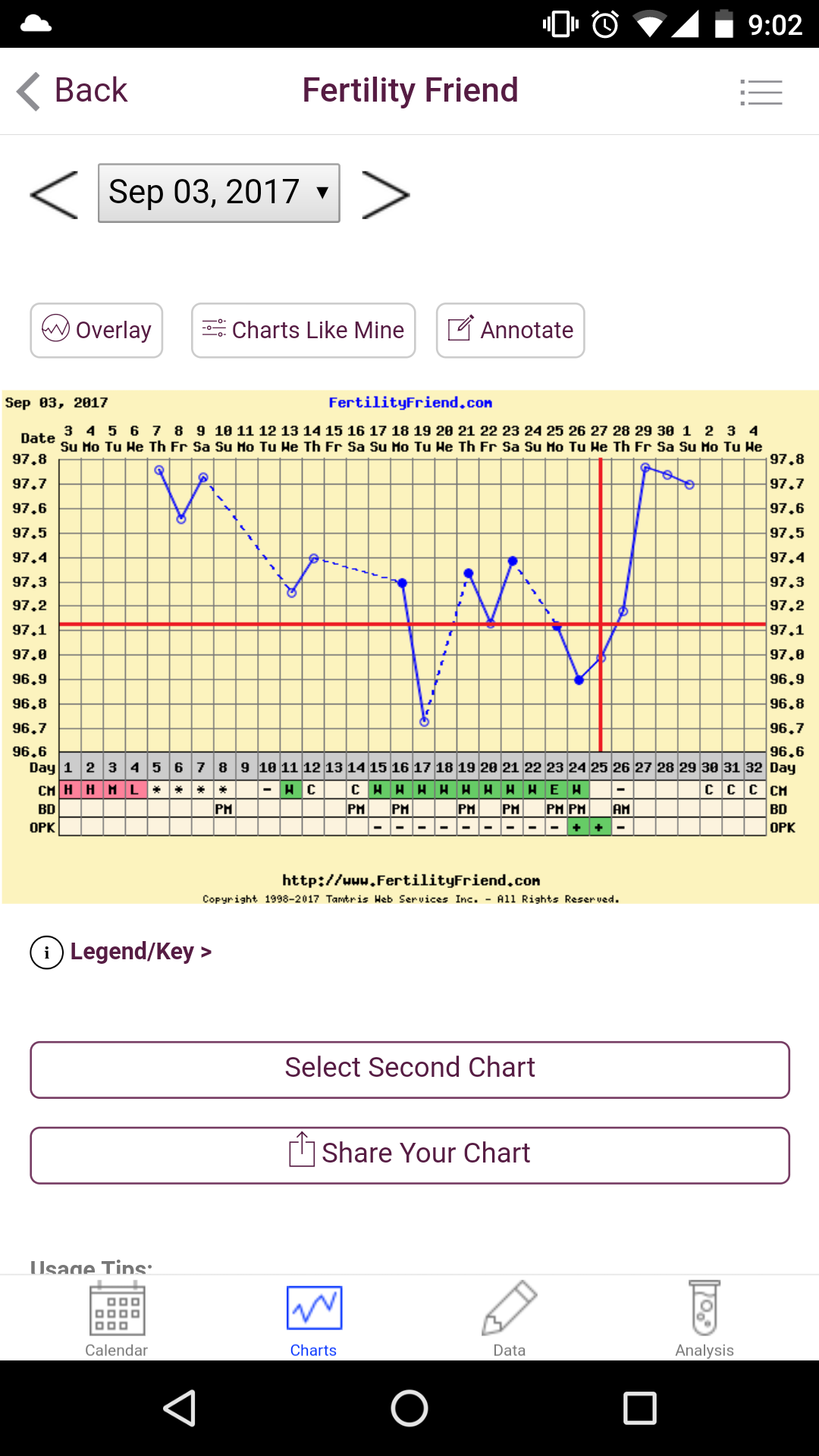Annotate this chart
The height and width of the screenshot is (1456, 819).
(x=510, y=331)
